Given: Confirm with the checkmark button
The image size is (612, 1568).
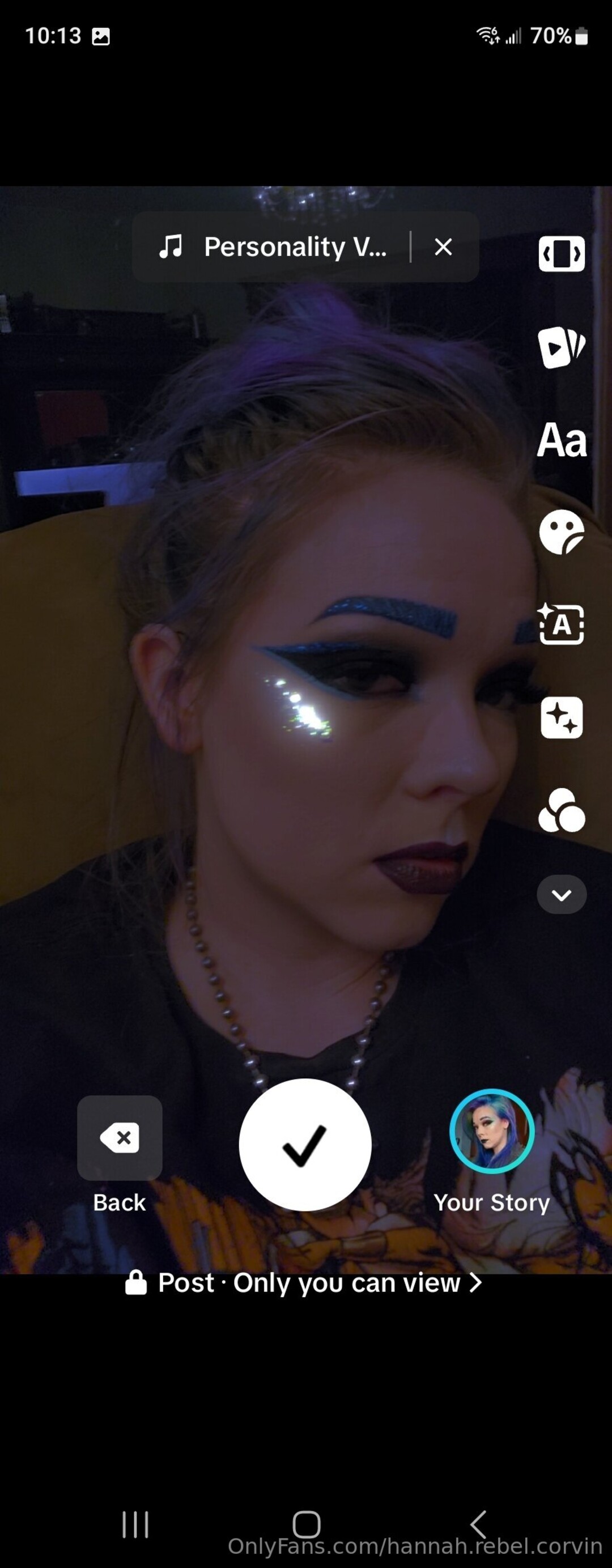Looking at the screenshot, I should (305, 1145).
